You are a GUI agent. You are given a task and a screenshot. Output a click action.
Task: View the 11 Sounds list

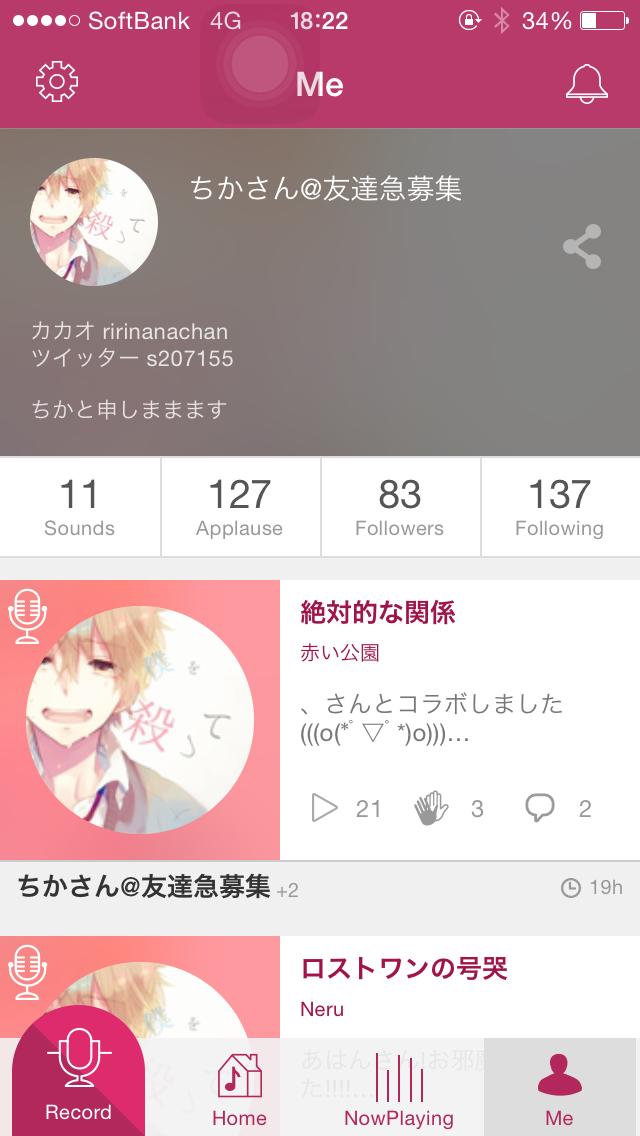[x=80, y=507]
